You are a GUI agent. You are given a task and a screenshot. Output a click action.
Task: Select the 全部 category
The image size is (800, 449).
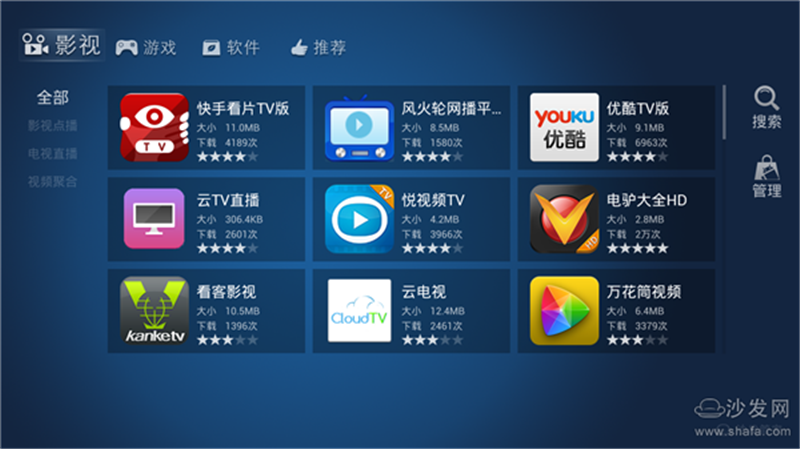(53, 98)
